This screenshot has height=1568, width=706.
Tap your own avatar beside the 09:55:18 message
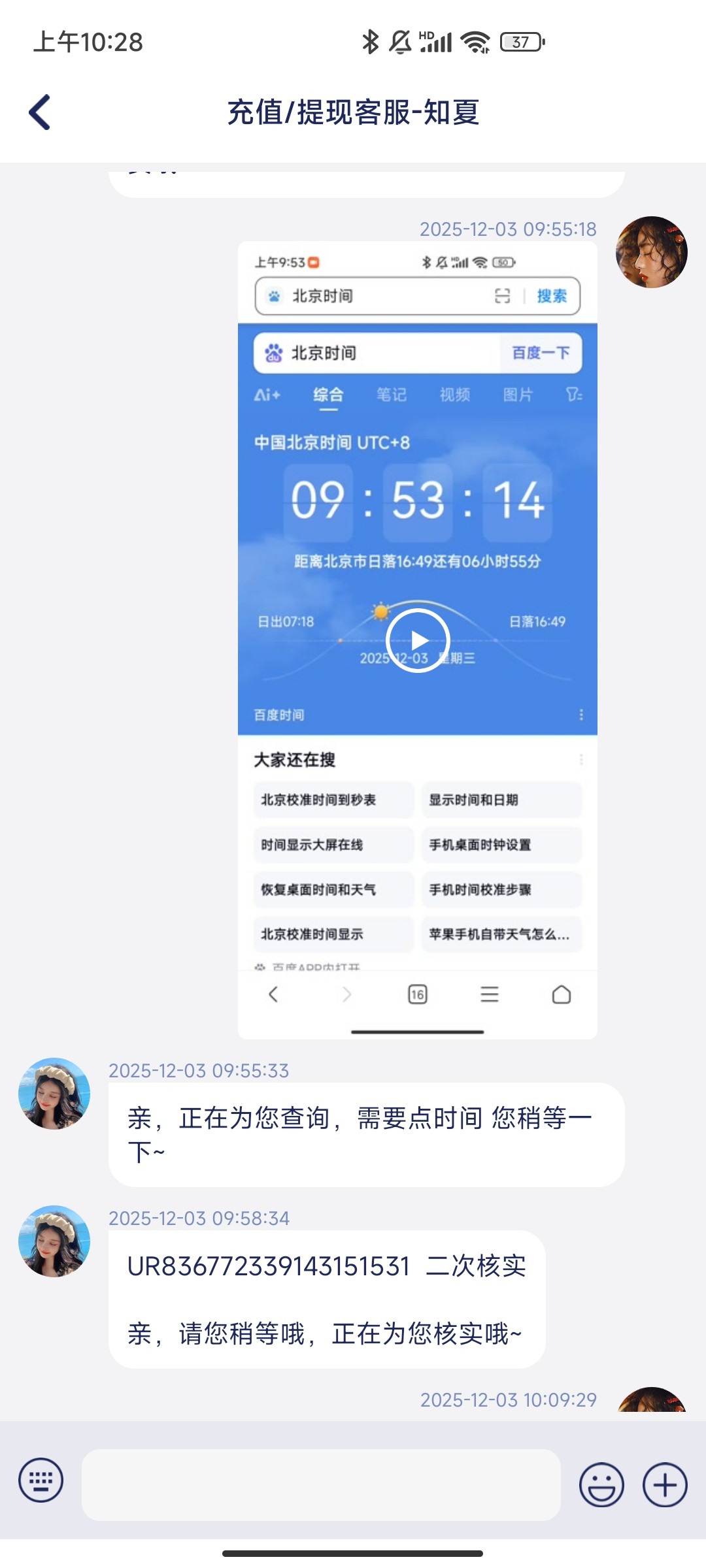point(651,252)
